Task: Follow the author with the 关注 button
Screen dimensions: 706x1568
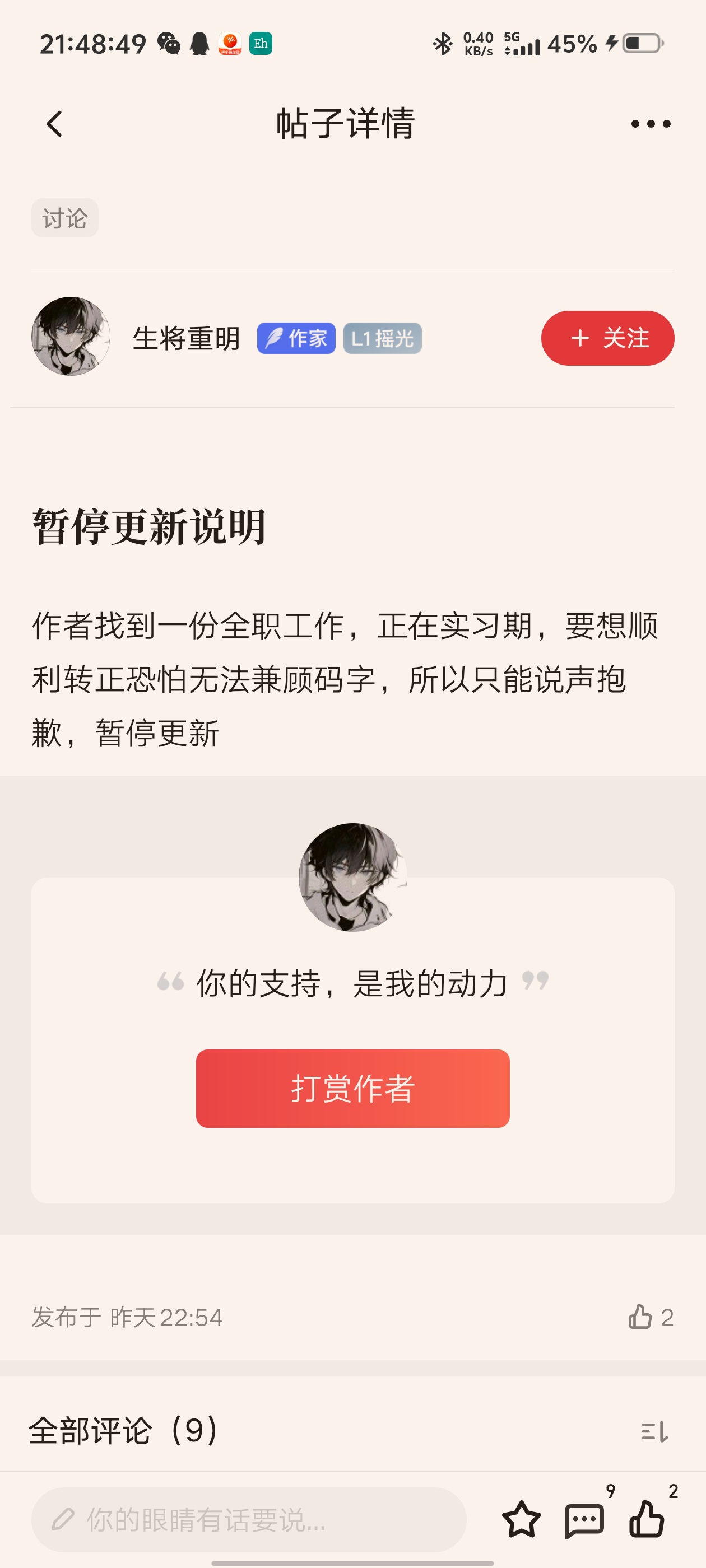Action: pyautogui.click(x=607, y=338)
